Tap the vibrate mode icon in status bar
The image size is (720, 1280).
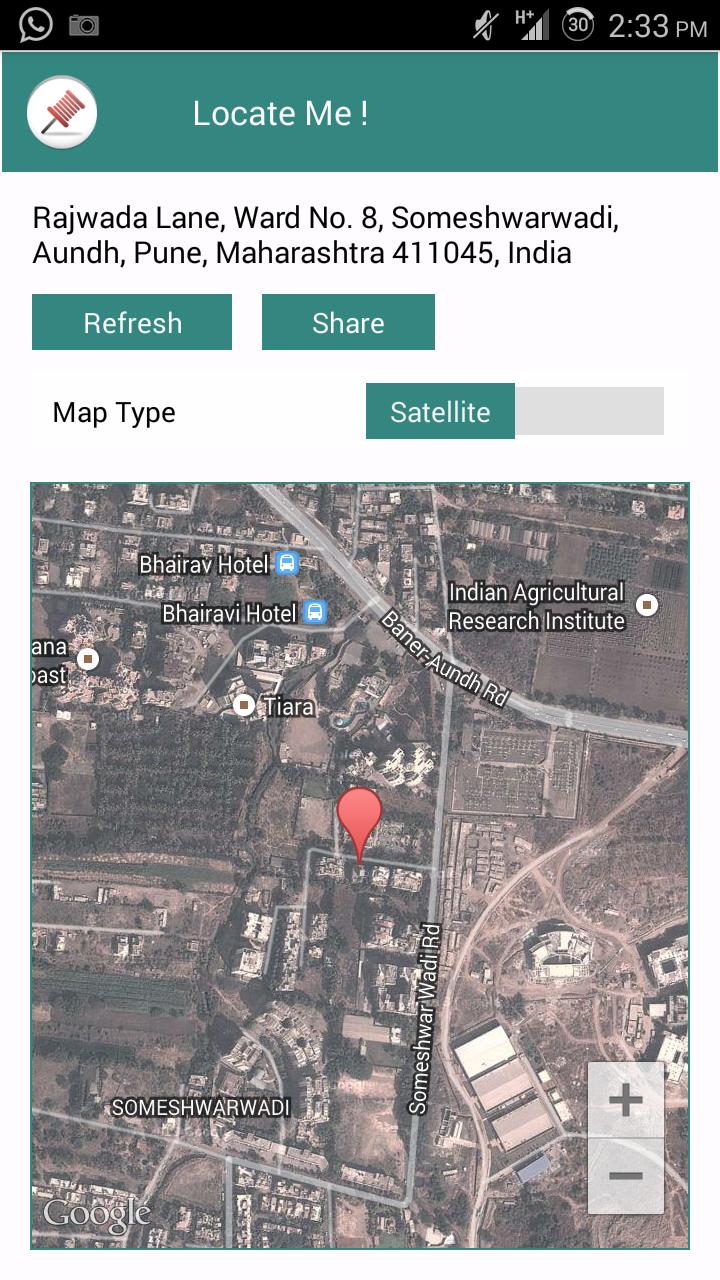483,25
